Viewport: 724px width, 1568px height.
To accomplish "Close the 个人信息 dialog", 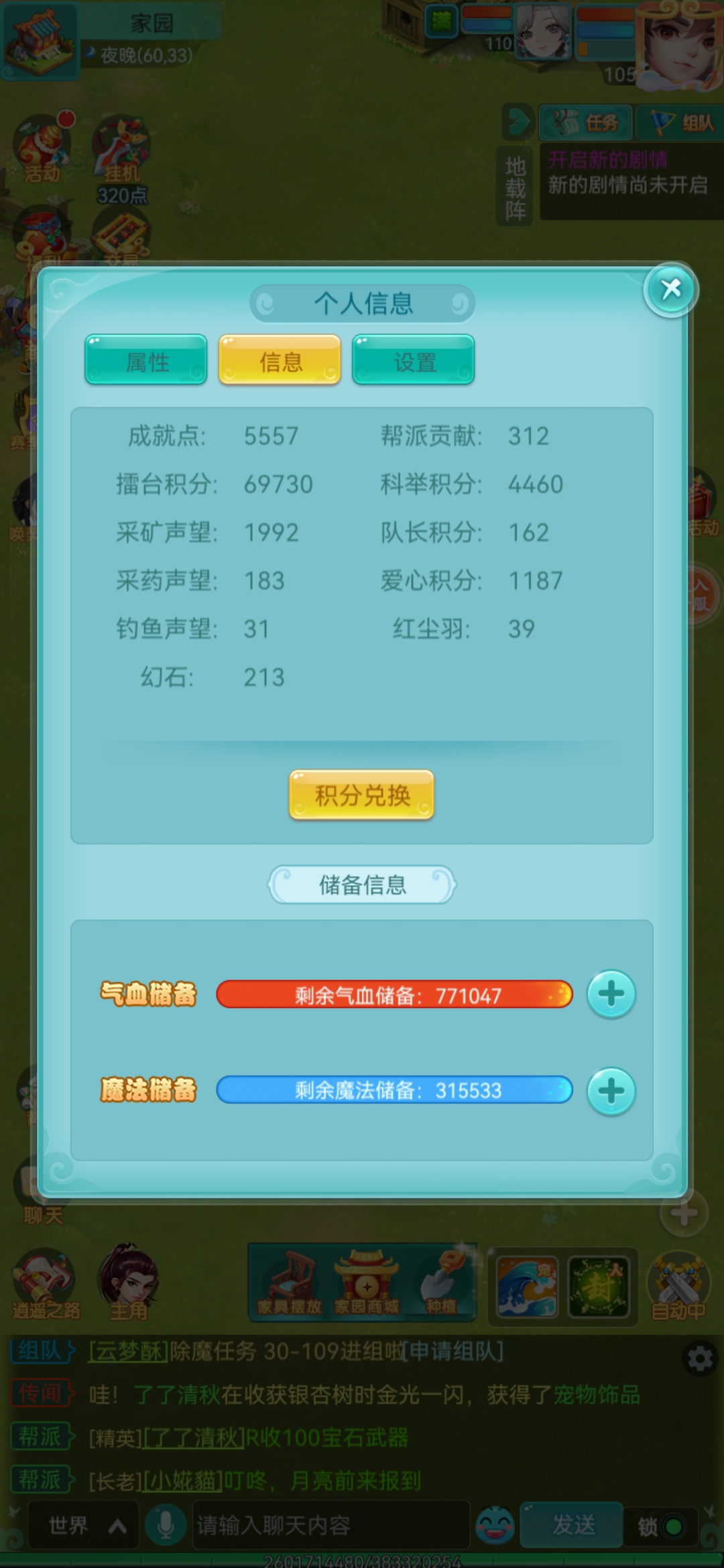I will point(670,289).
